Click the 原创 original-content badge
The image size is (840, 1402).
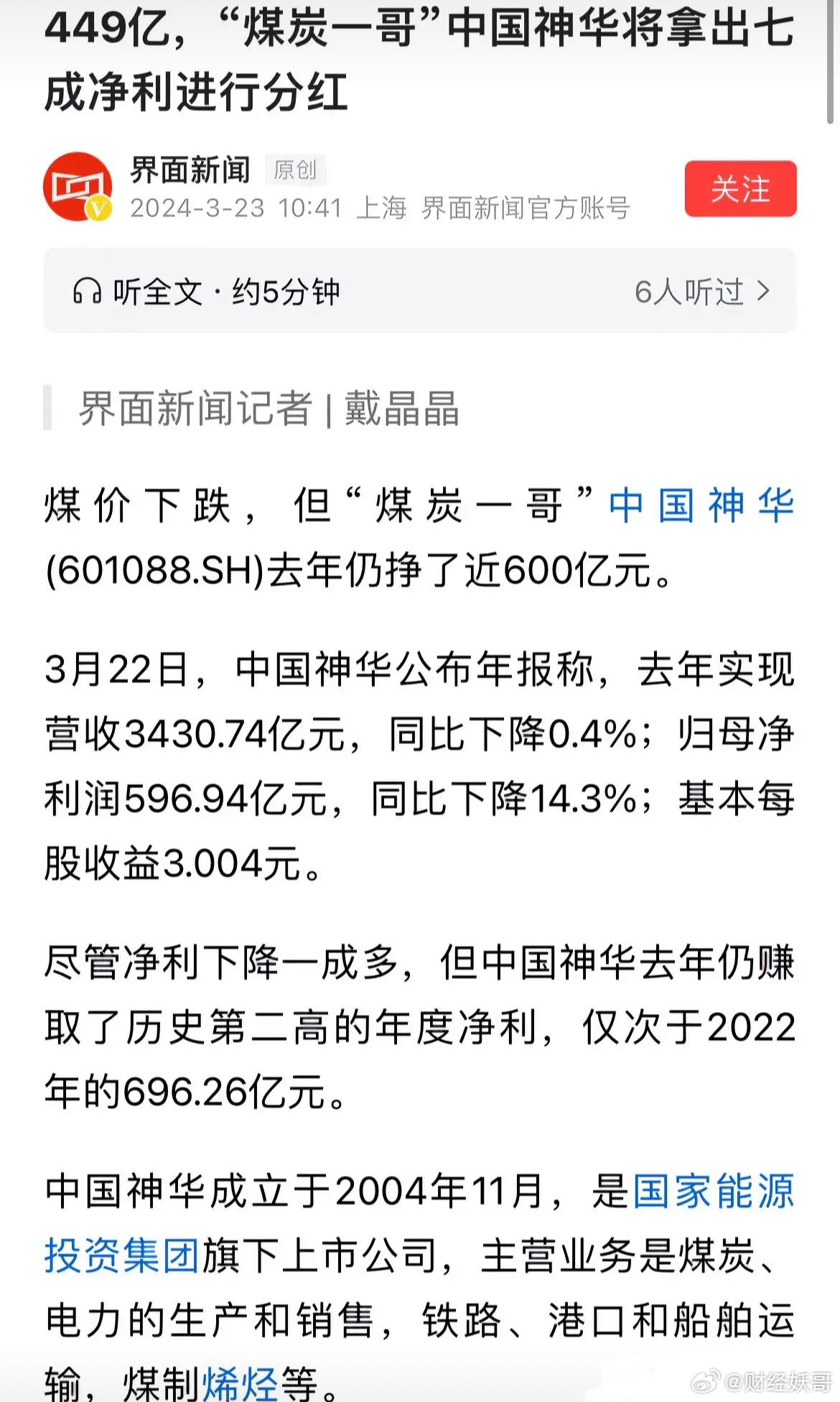[x=297, y=172]
